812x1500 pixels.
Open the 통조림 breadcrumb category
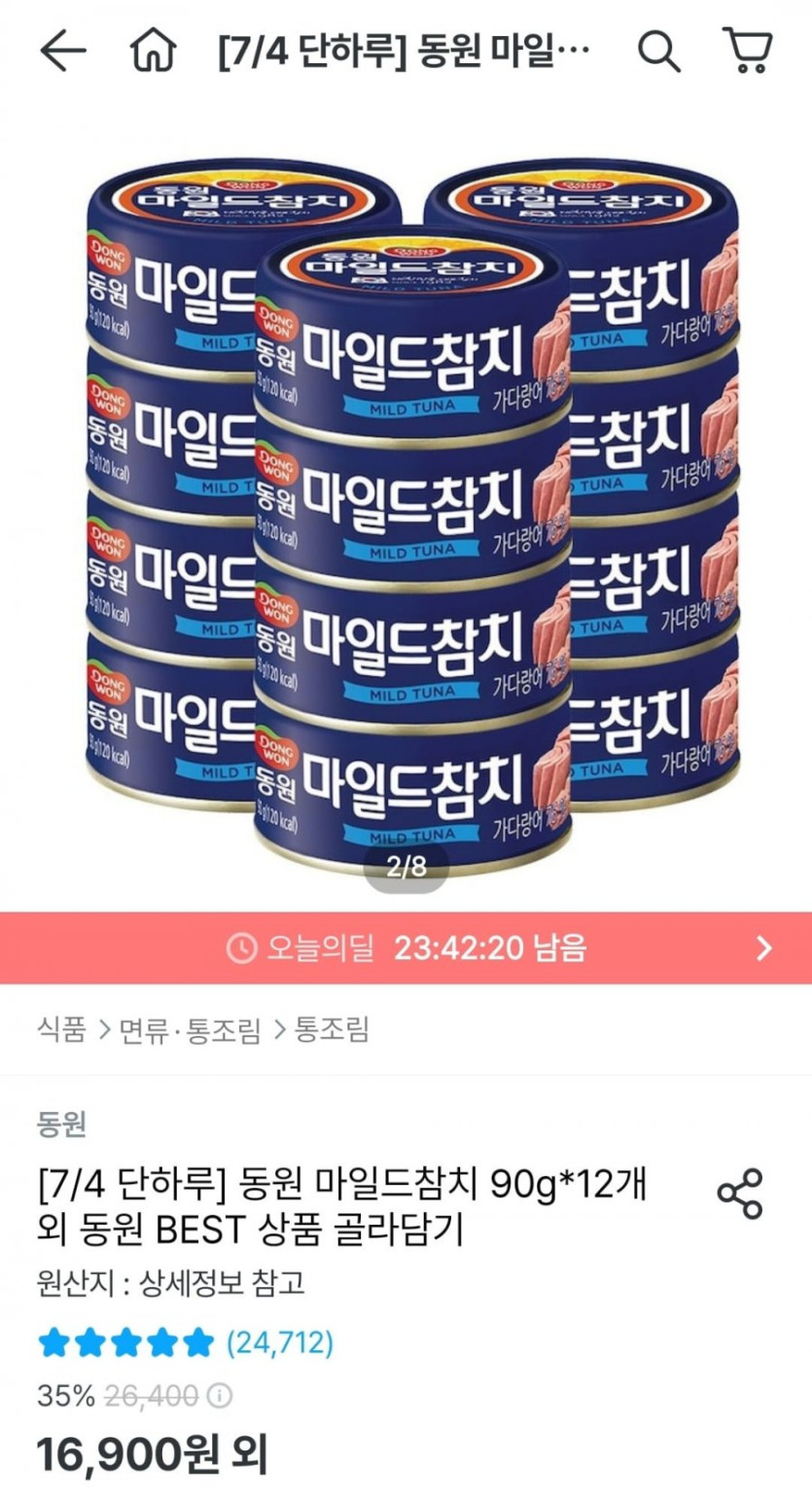(331, 1029)
